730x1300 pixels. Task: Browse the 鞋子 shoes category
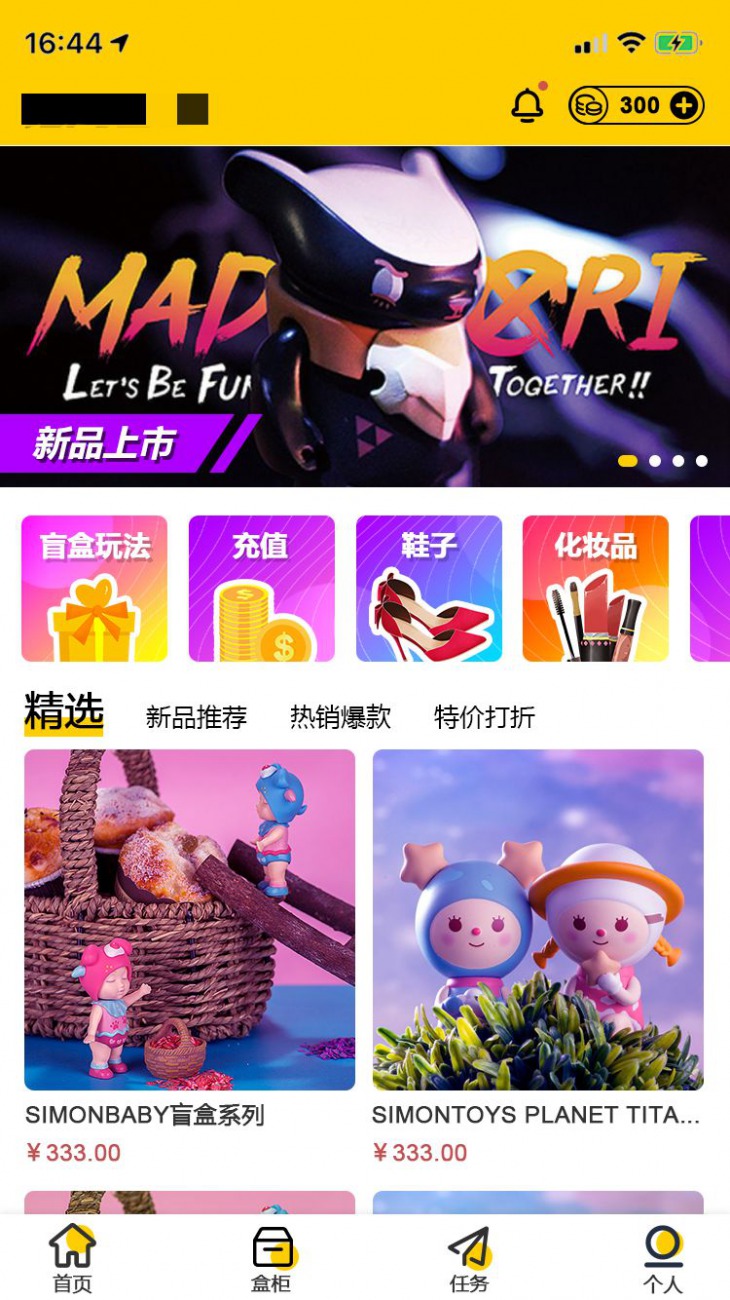point(429,588)
